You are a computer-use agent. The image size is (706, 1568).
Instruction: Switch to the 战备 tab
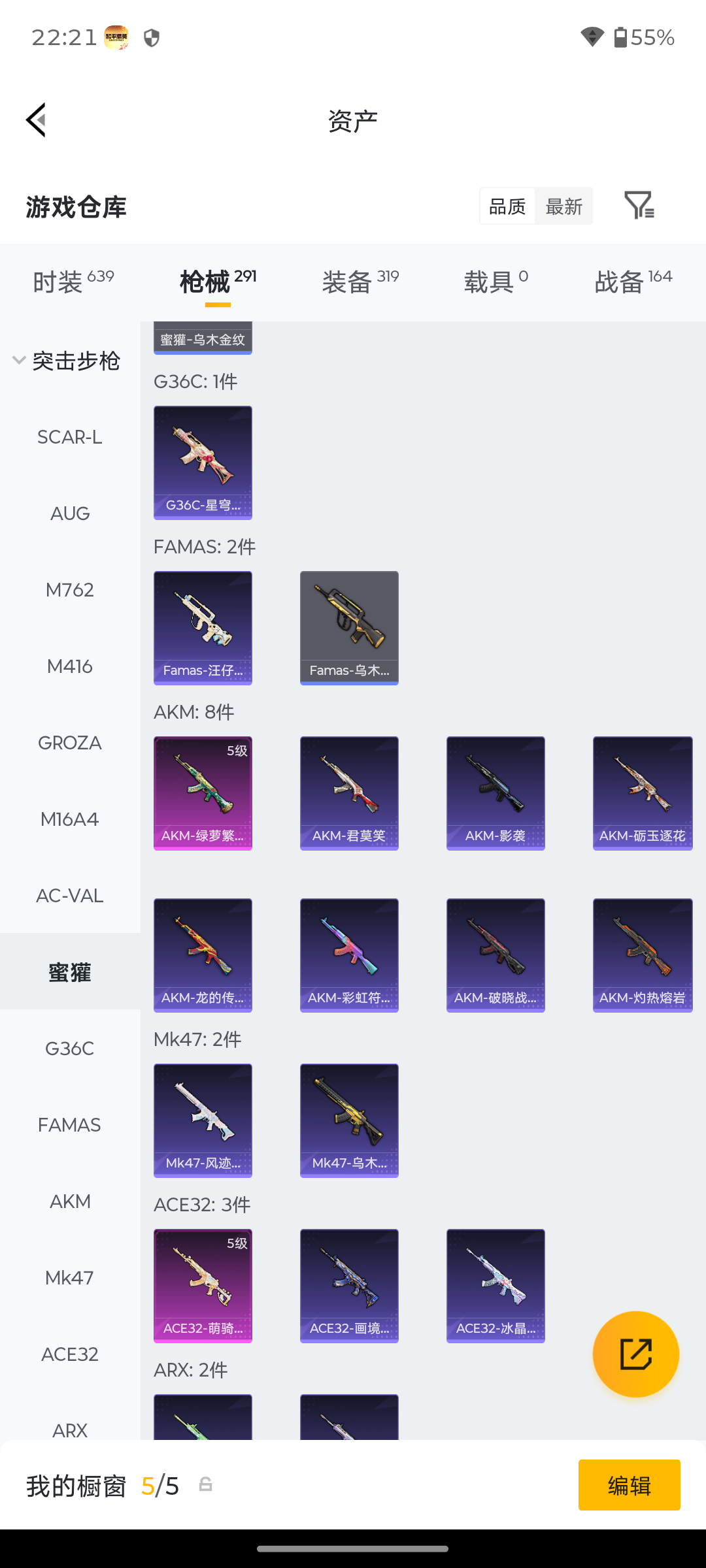tap(633, 282)
